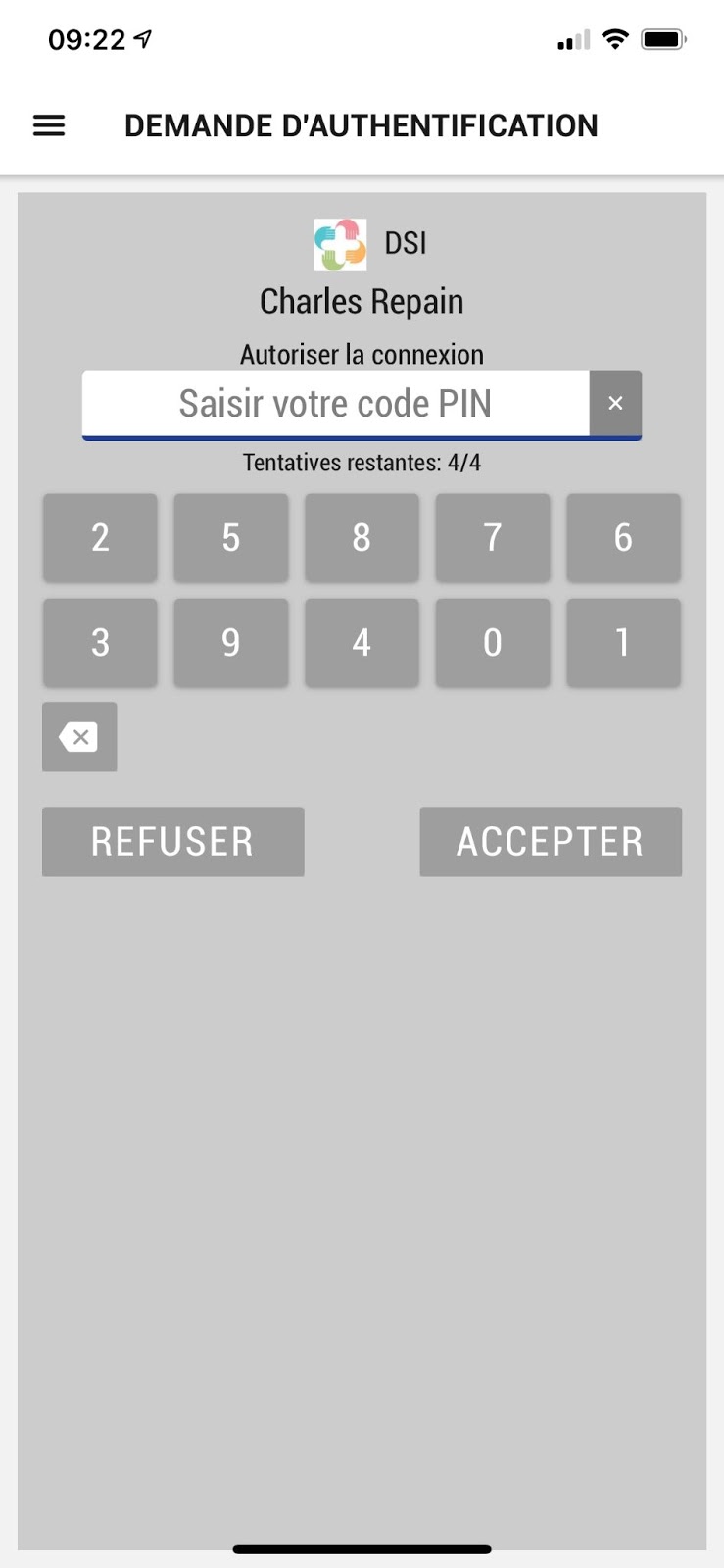The image size is (724, 1568).
Task: Refuse the connection with REFUSER
Action: 172,842
